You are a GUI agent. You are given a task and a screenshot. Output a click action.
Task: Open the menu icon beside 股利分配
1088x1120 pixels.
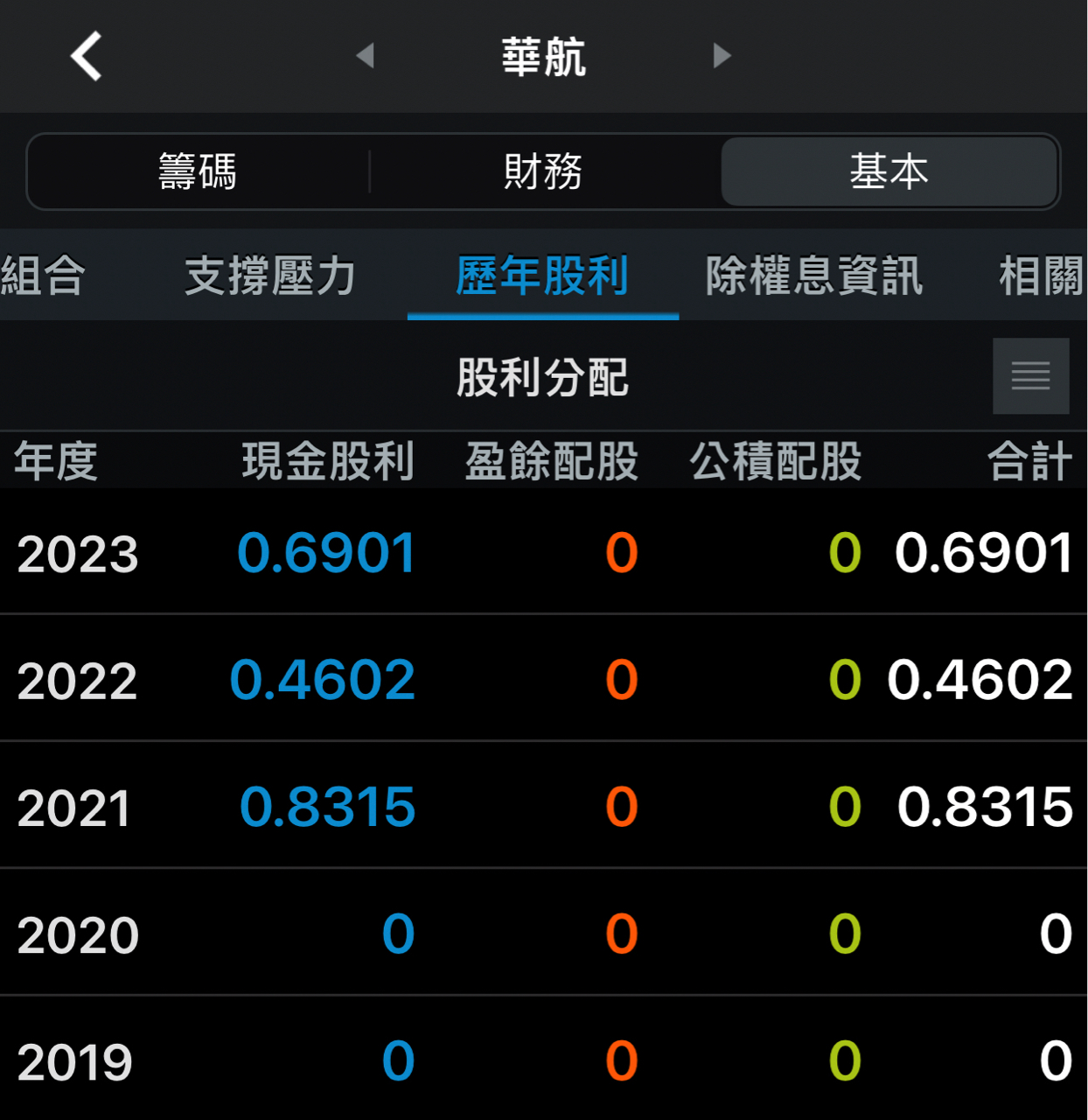pos(1030,376)
